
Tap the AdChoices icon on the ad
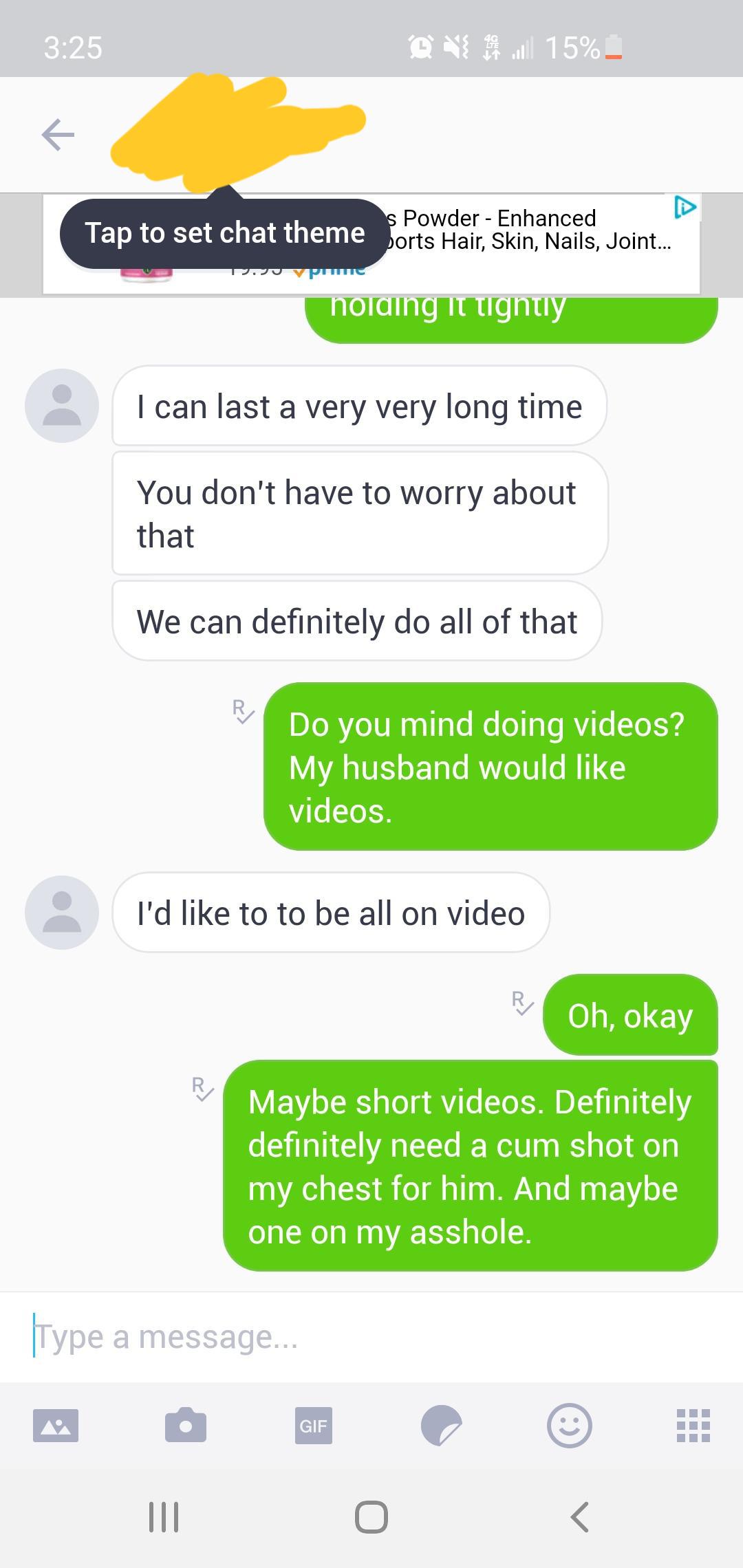point(687,206)
